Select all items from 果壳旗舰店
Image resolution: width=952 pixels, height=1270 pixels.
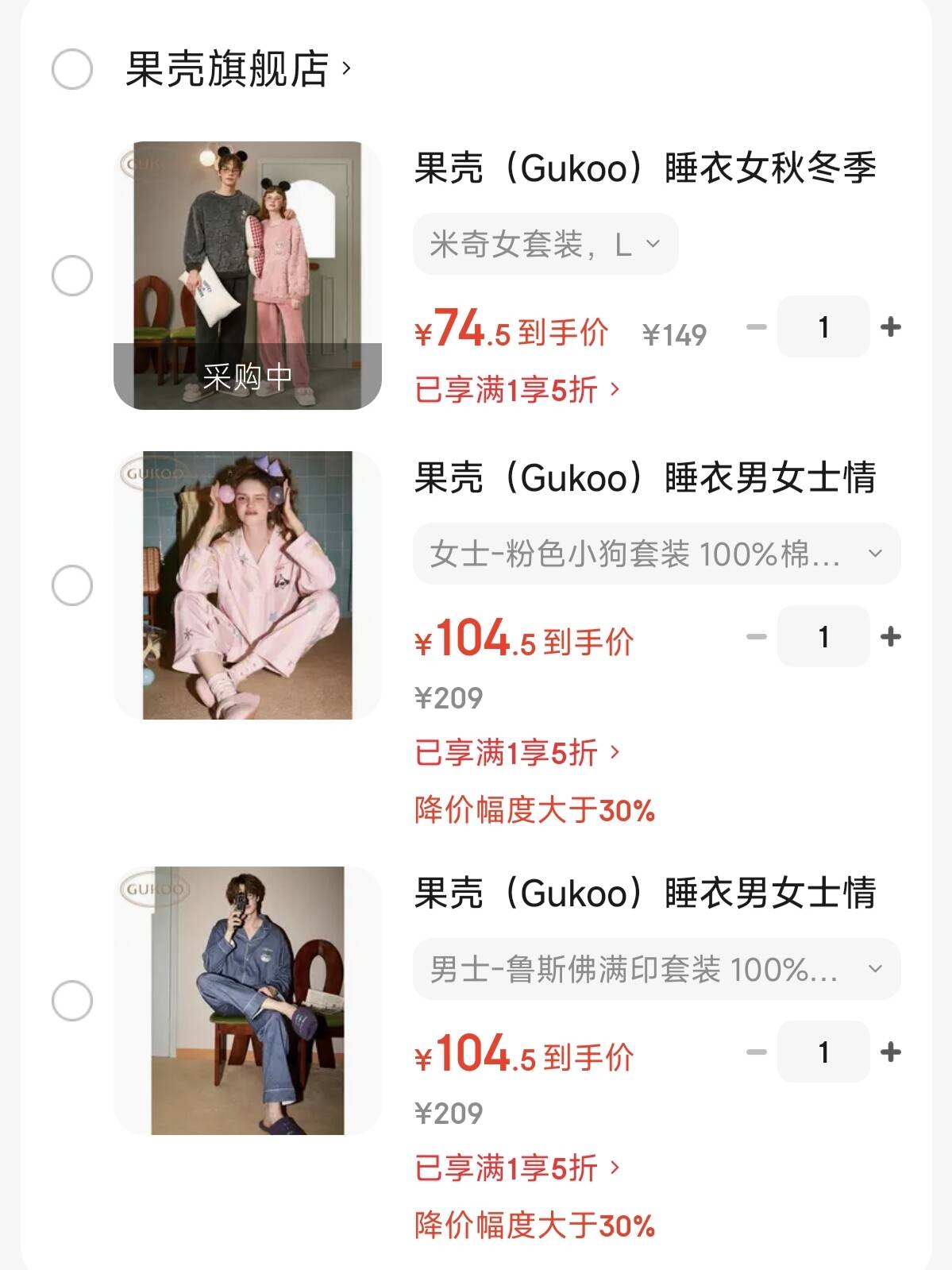click(72, 69)
